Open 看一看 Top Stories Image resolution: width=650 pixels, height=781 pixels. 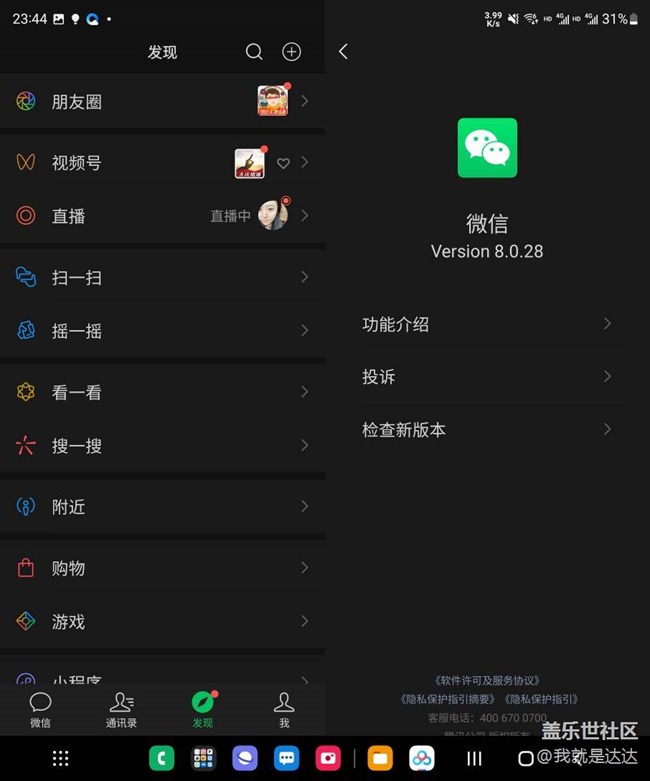click(162, 392)
